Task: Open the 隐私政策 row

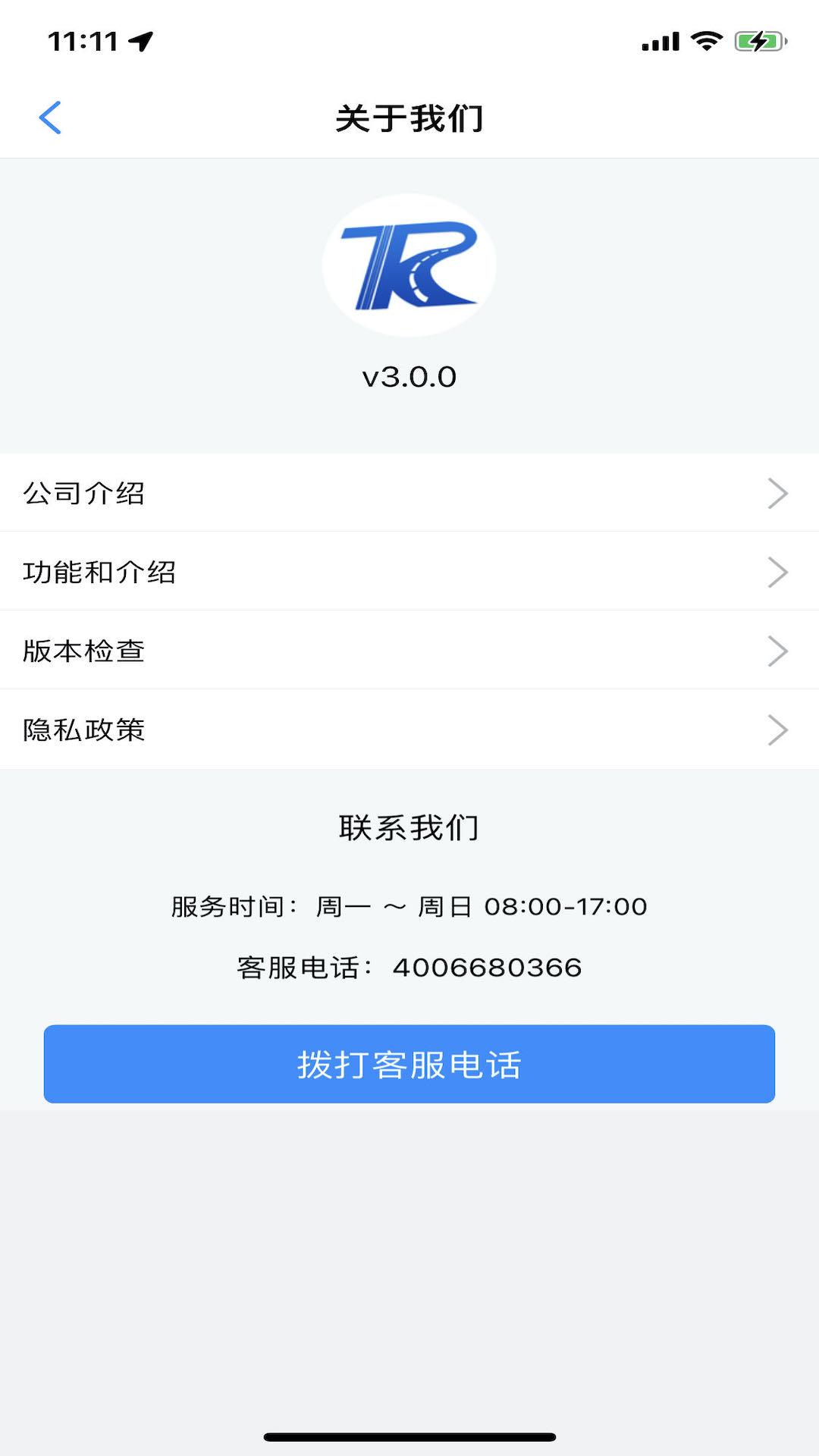Action: coord(409,730)
